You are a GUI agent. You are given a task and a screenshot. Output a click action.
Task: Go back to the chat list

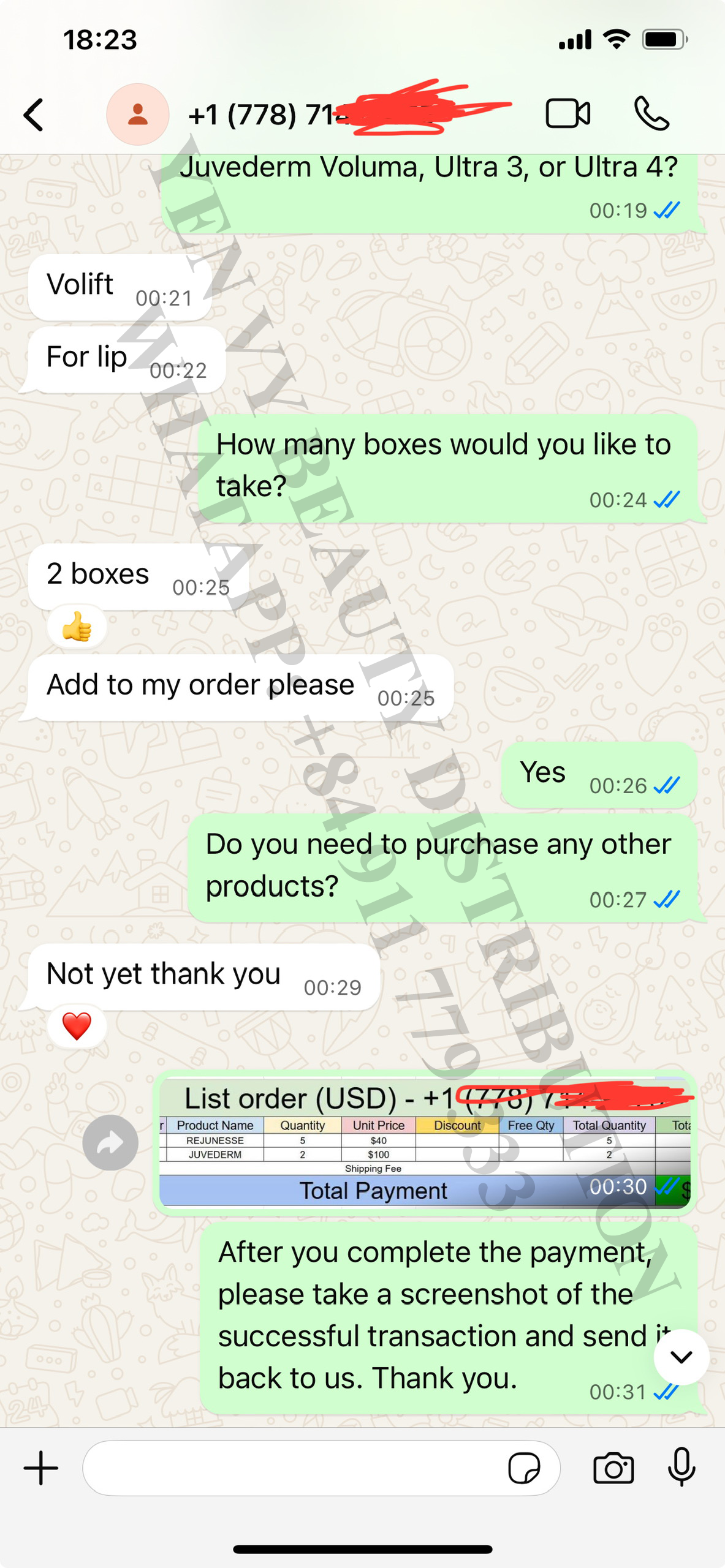(34, 115)
